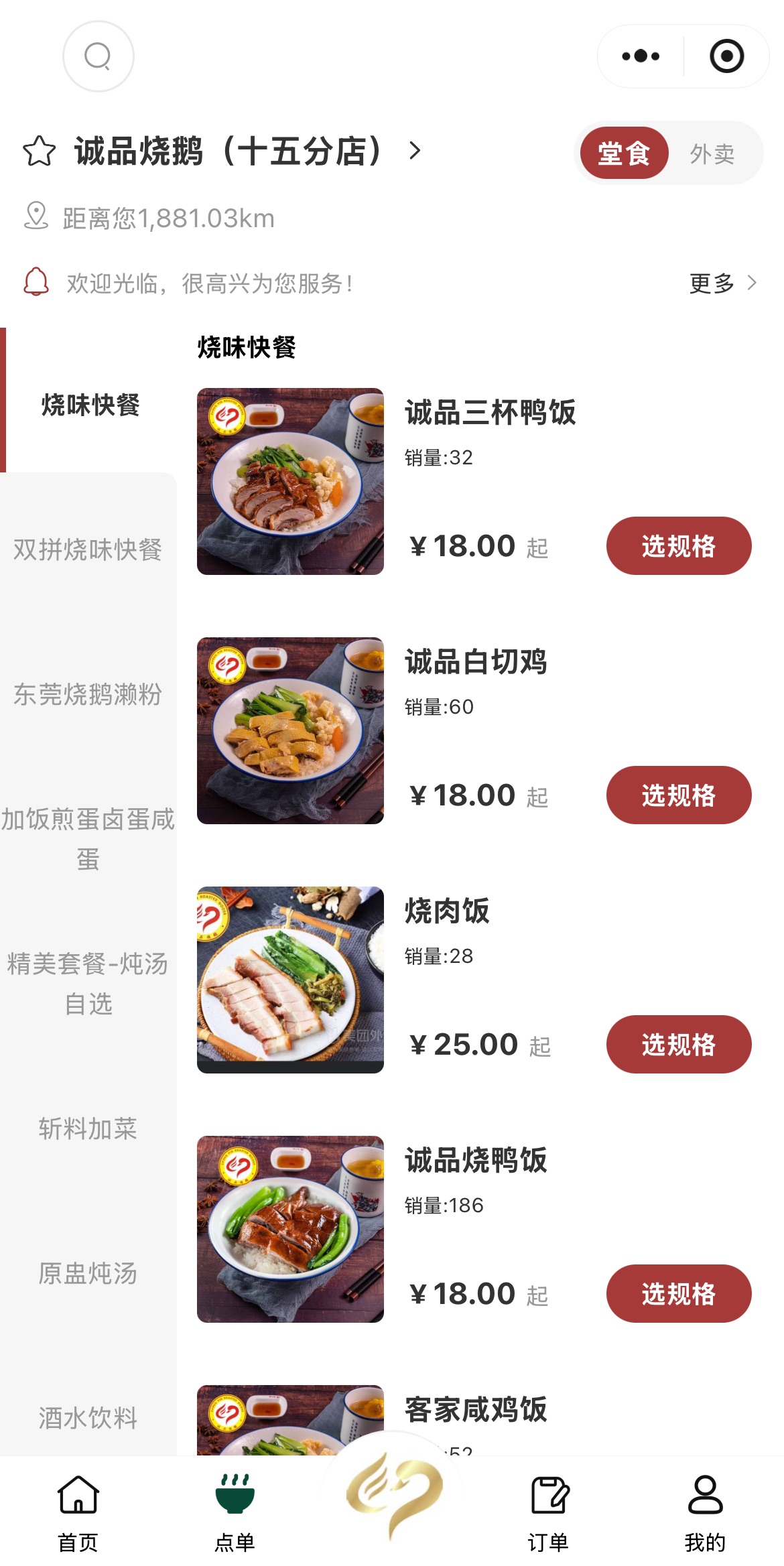The width and height of the screenshot is (784, 1566).
Task: Jump to the 原盅炖汤 category
Action: pyautogui.click(x=88, y=1273)
